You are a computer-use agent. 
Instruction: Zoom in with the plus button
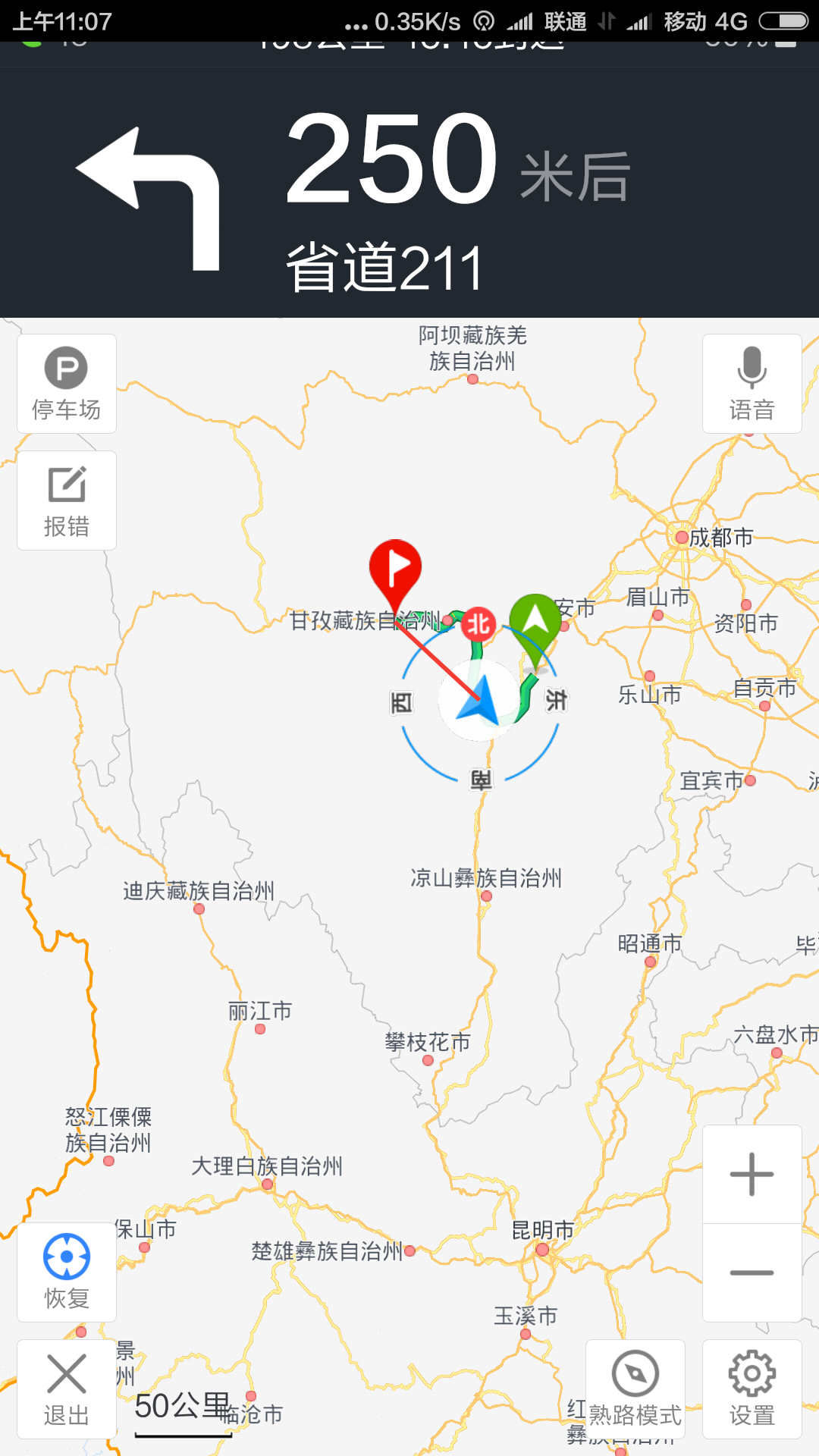click(x=752, y=1175)
